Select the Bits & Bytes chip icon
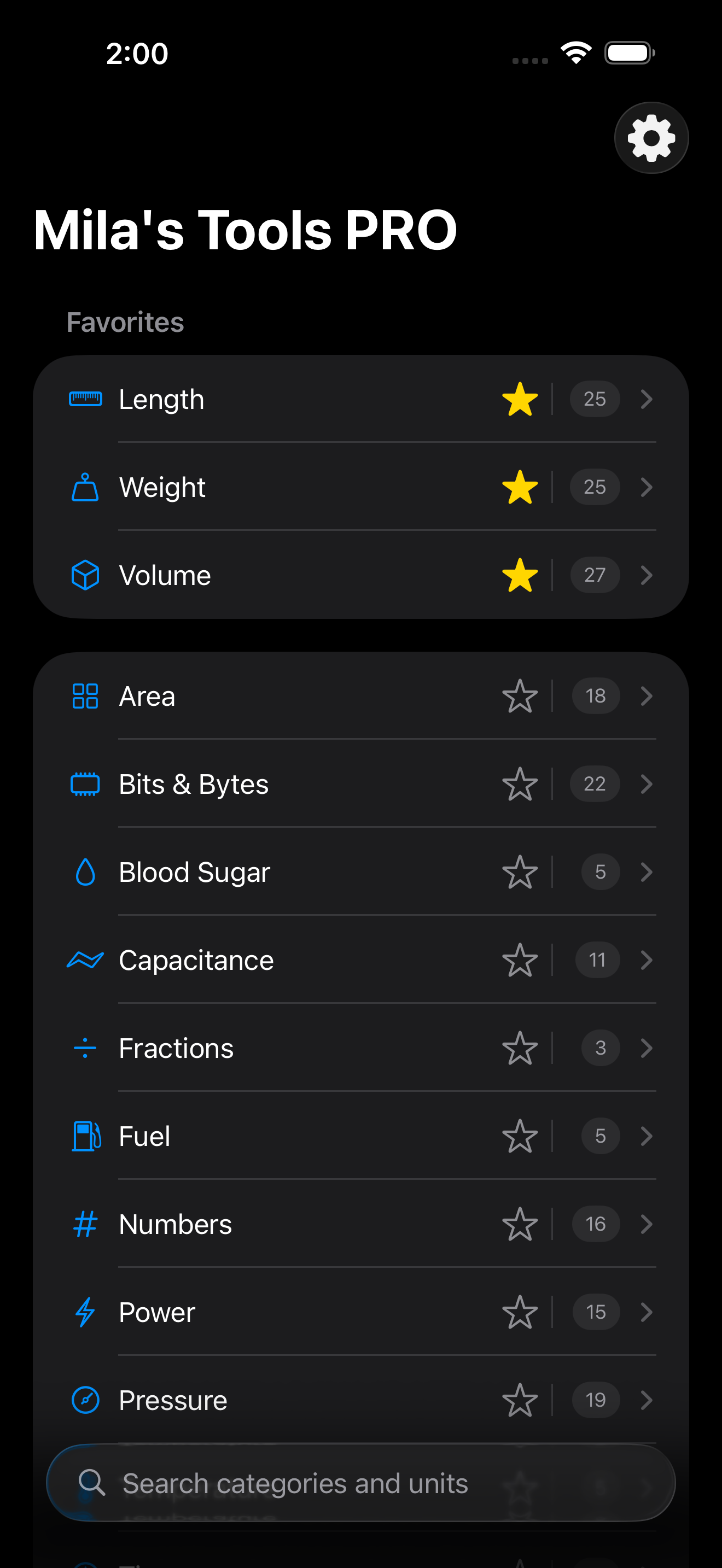Image resolution: width=722 pixels, height=1568 pixels. tap(85, 784)
